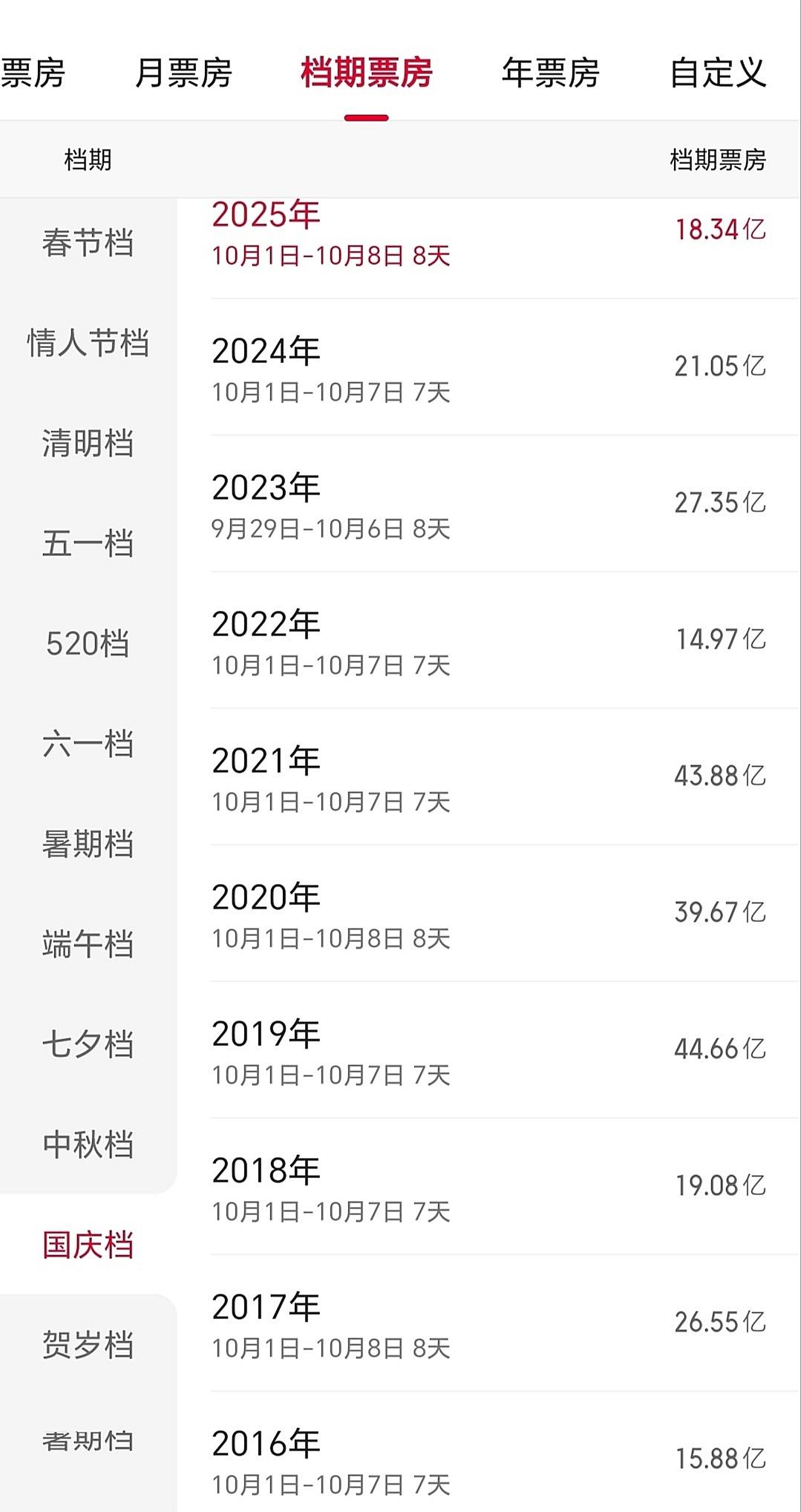The height and width of the screenshot is (1512, 801).
Task: Tap 暑期档 in the period list
Action: [x=88, y=844]
